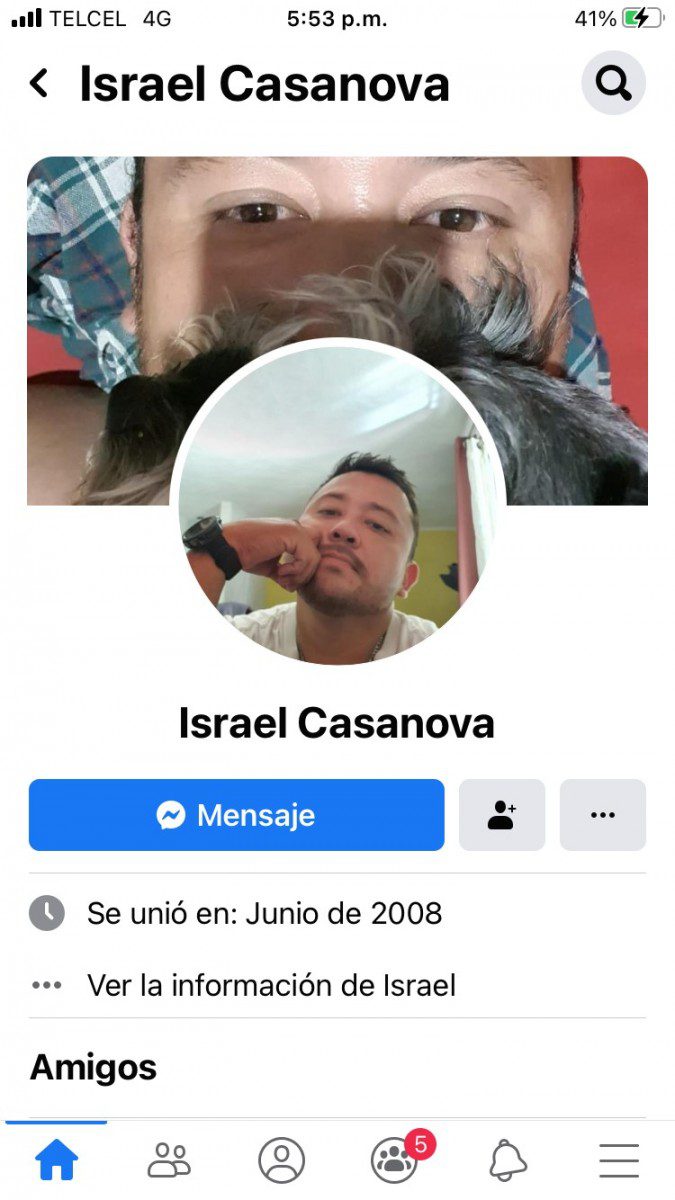Open the notifications bell tab
This screenshot has width=675, height=1200.
[x=508, y=1160]
